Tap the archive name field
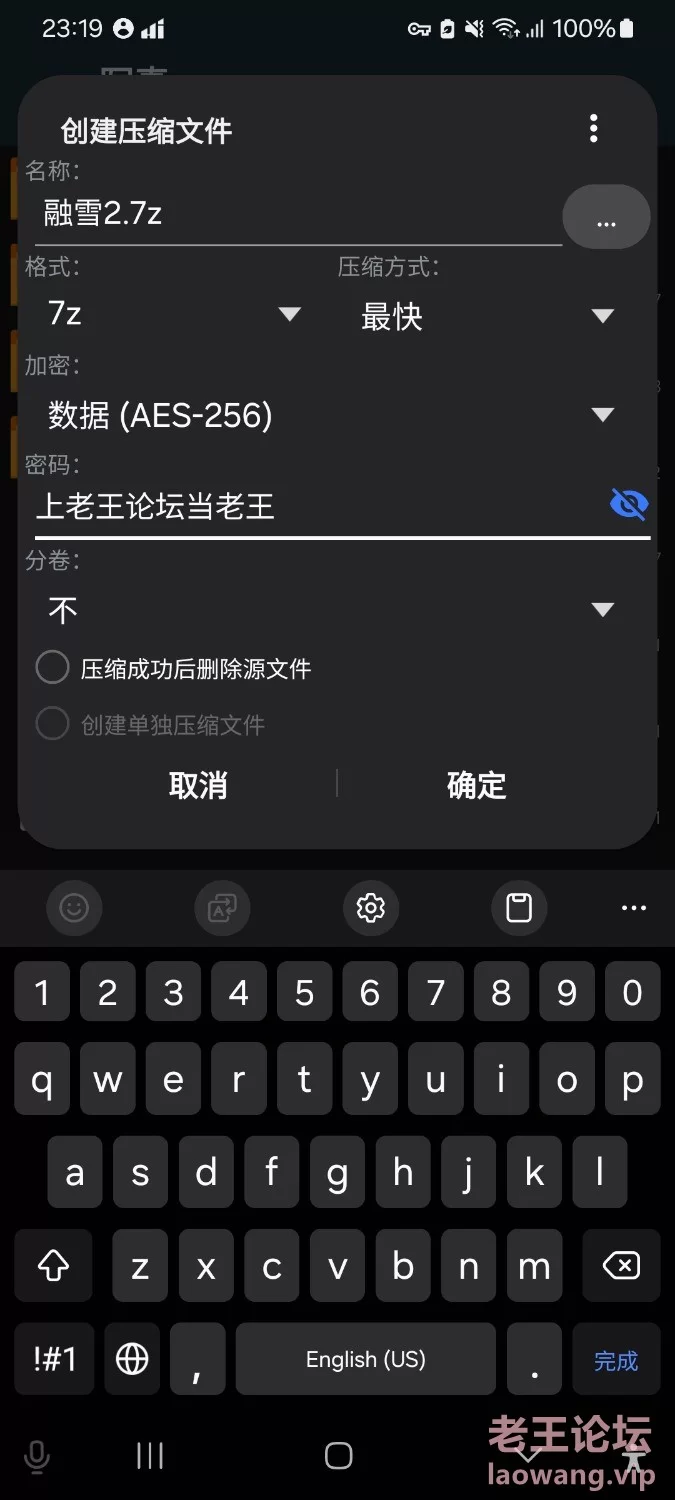675x1500 pixels. [x=297, y=213]
